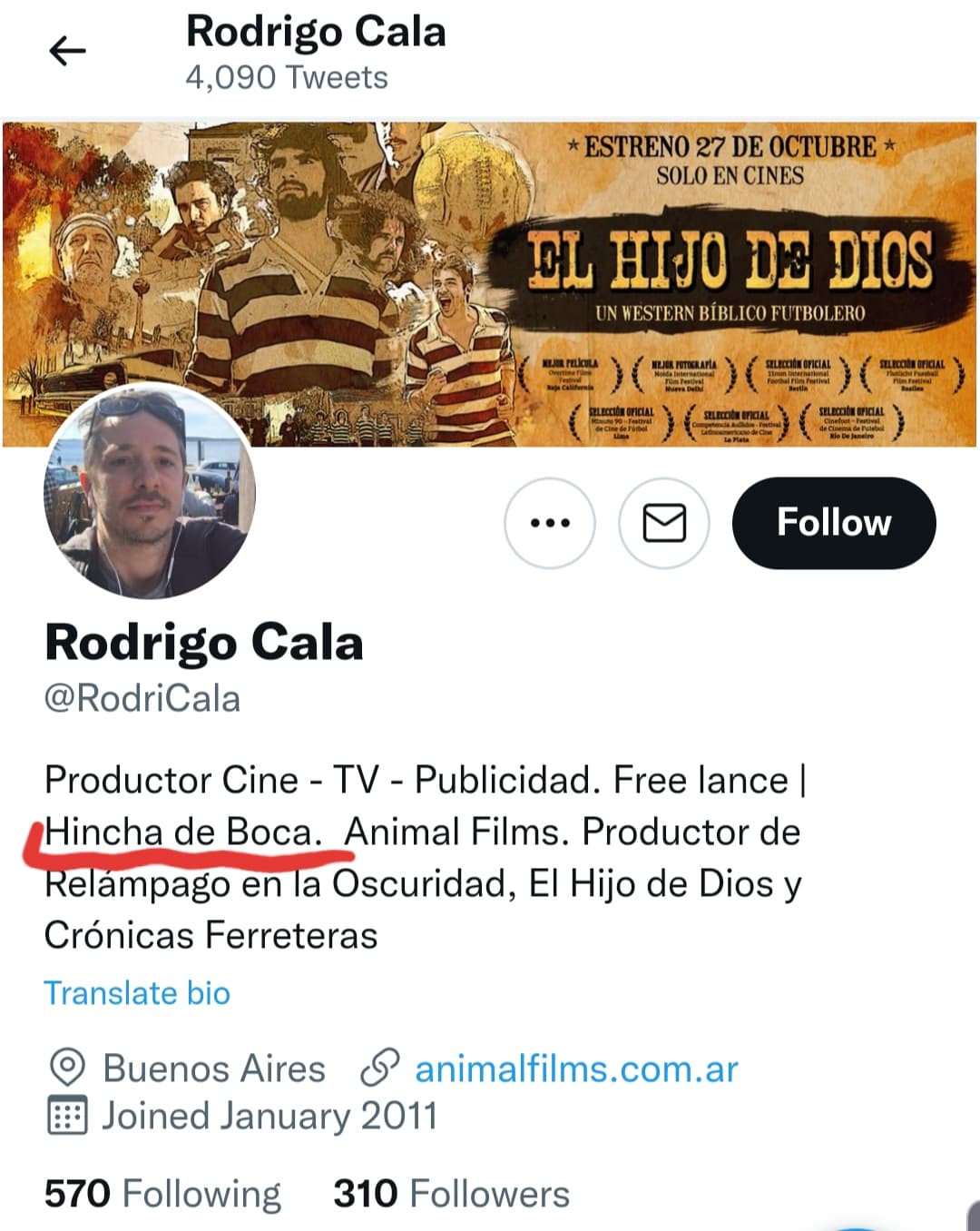View the 310 Followers list
The width and height of the screenshot is (980, 1231).
pyautogui.click(x=451, y=1194)
